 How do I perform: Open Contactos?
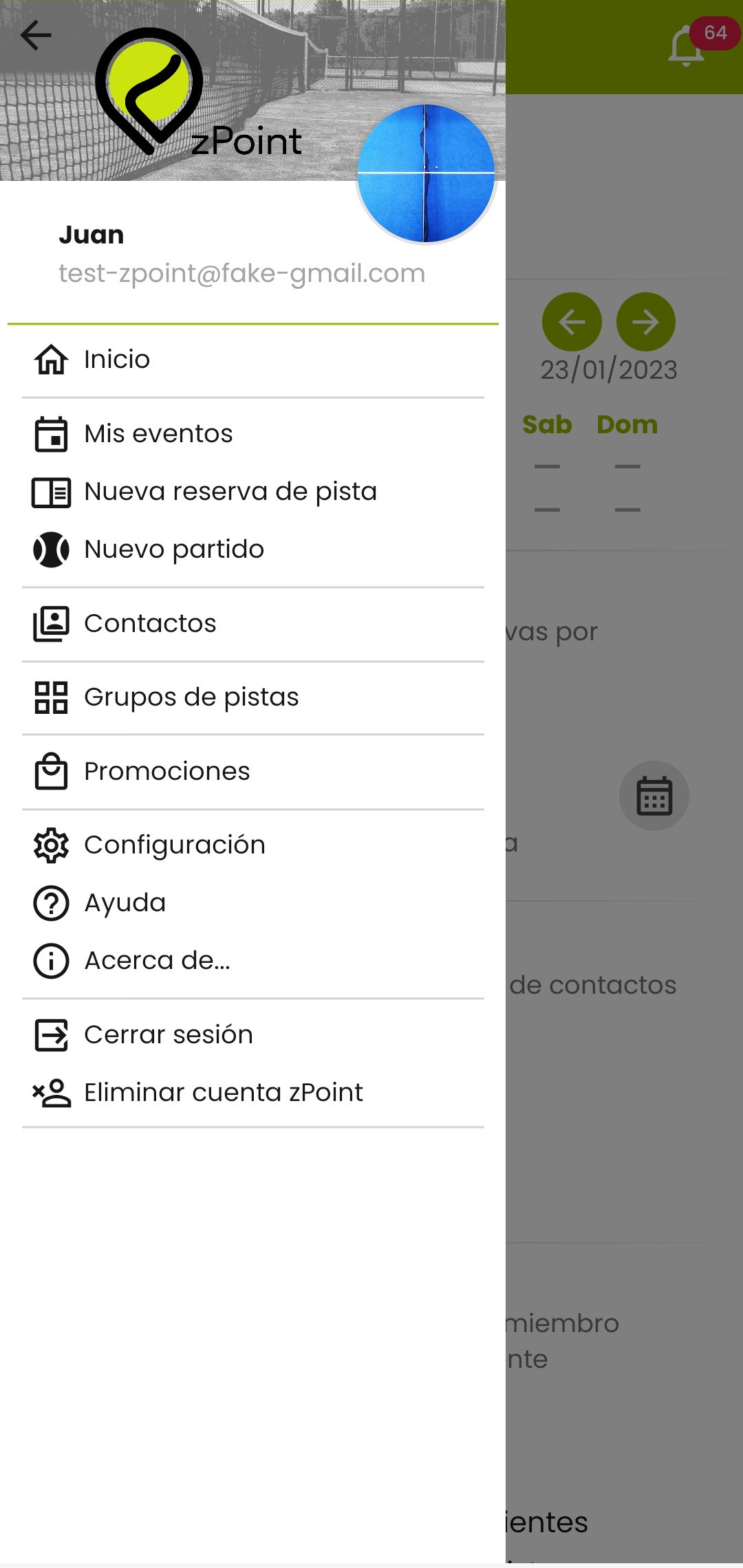pyautogui.click(x=150, y=624)
